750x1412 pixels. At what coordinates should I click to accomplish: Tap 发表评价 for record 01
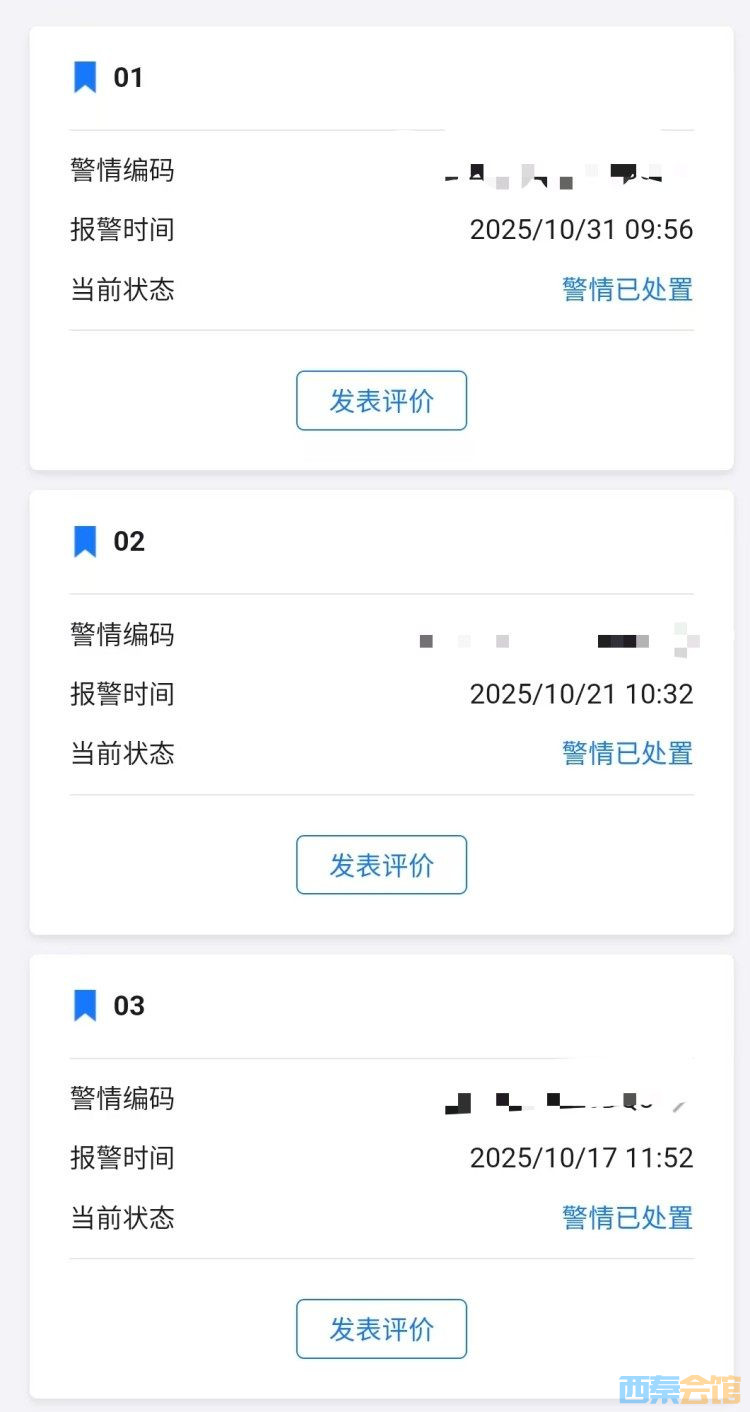(x=381, y=401)
